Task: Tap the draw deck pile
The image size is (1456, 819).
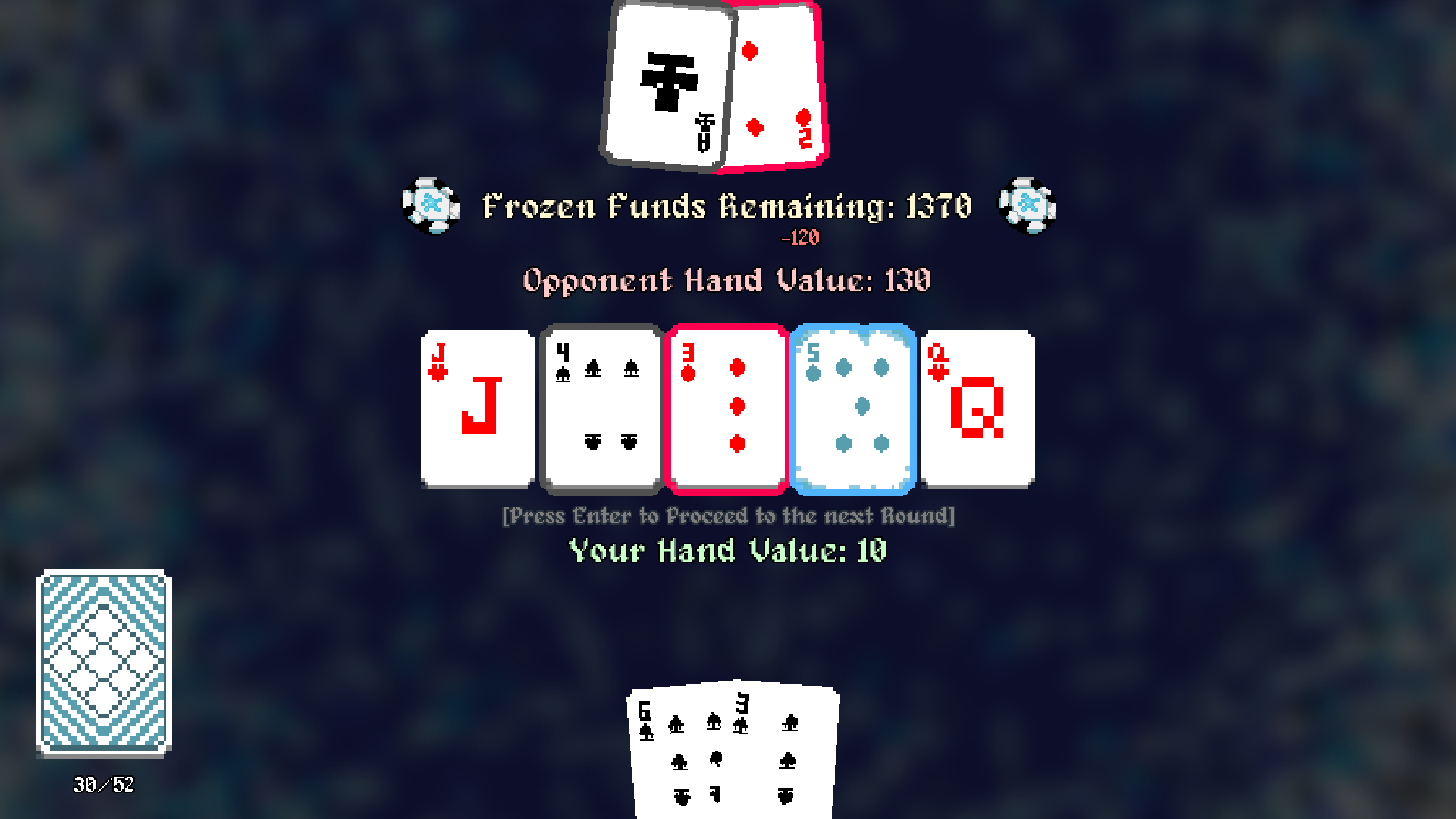Action: [x=104, y=664]
